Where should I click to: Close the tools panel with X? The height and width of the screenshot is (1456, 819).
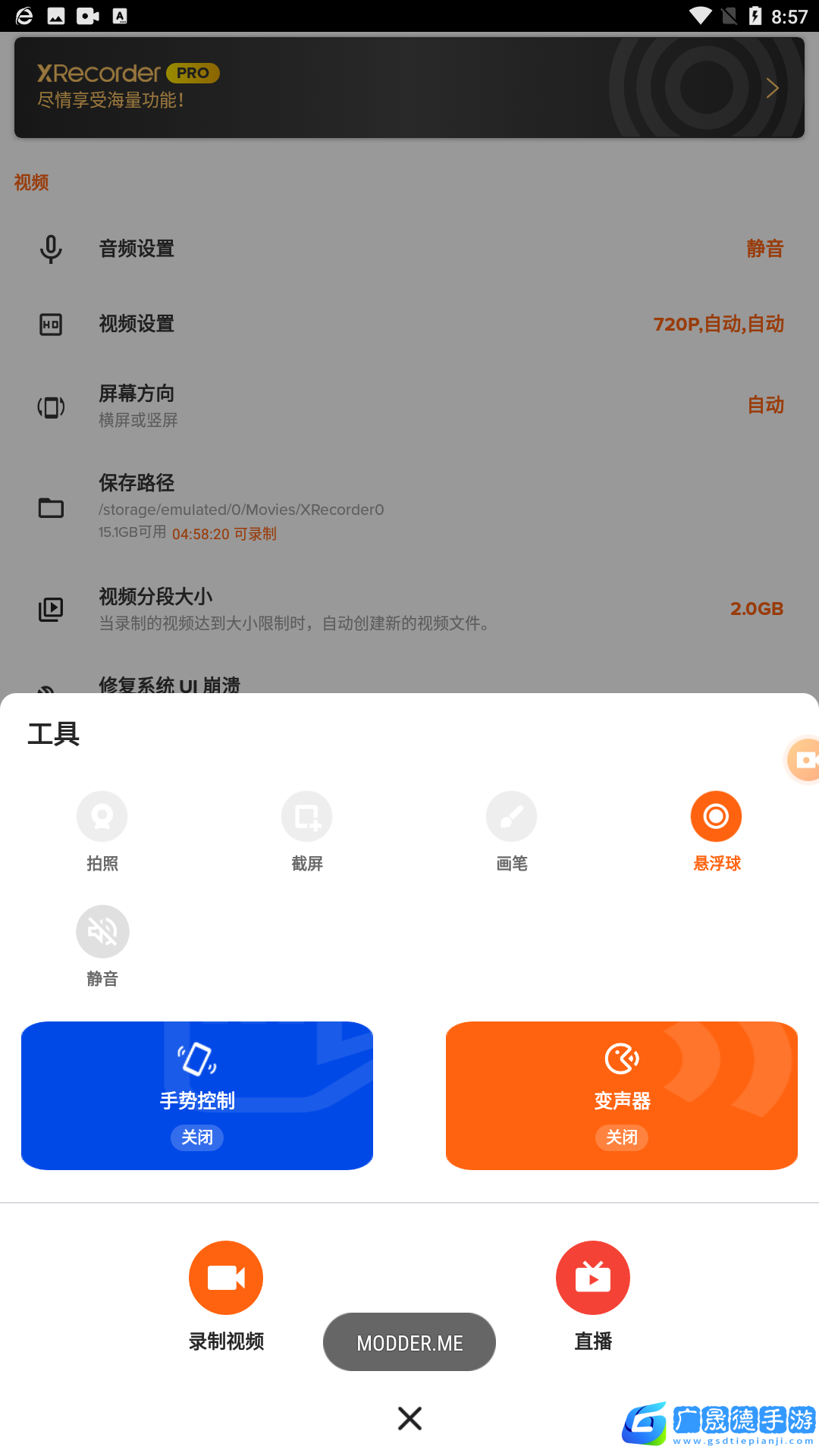tap(409, 1418)
